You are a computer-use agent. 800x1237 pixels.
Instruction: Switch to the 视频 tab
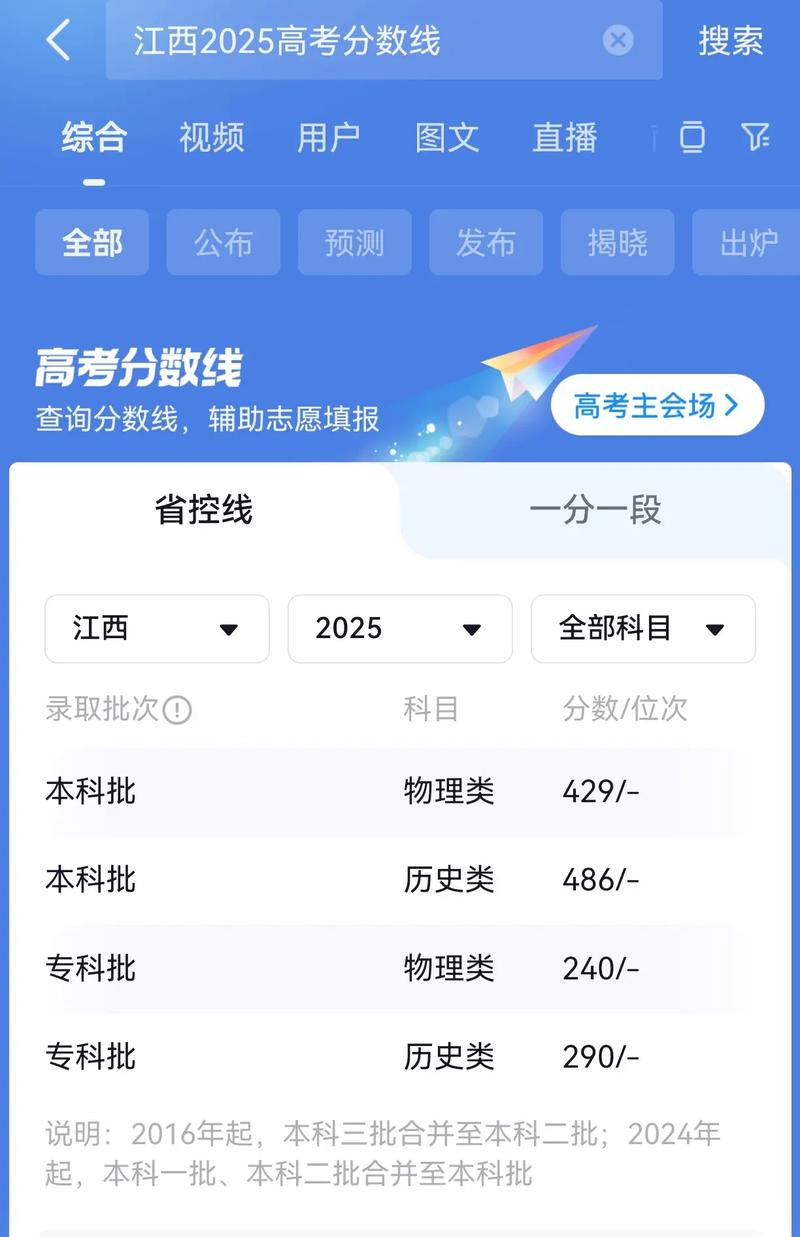(x=210, y=139)
